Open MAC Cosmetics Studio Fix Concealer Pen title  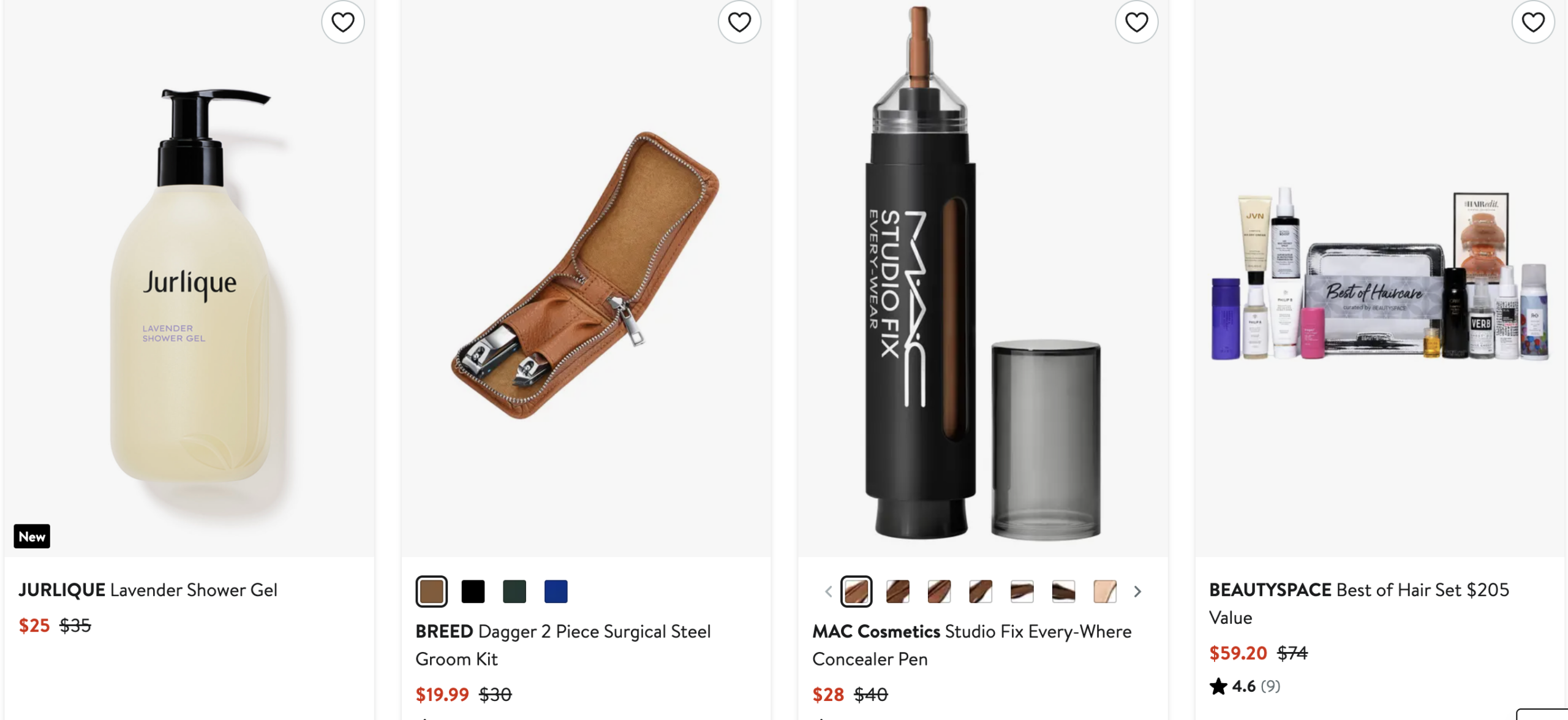[x=971, y=645]
